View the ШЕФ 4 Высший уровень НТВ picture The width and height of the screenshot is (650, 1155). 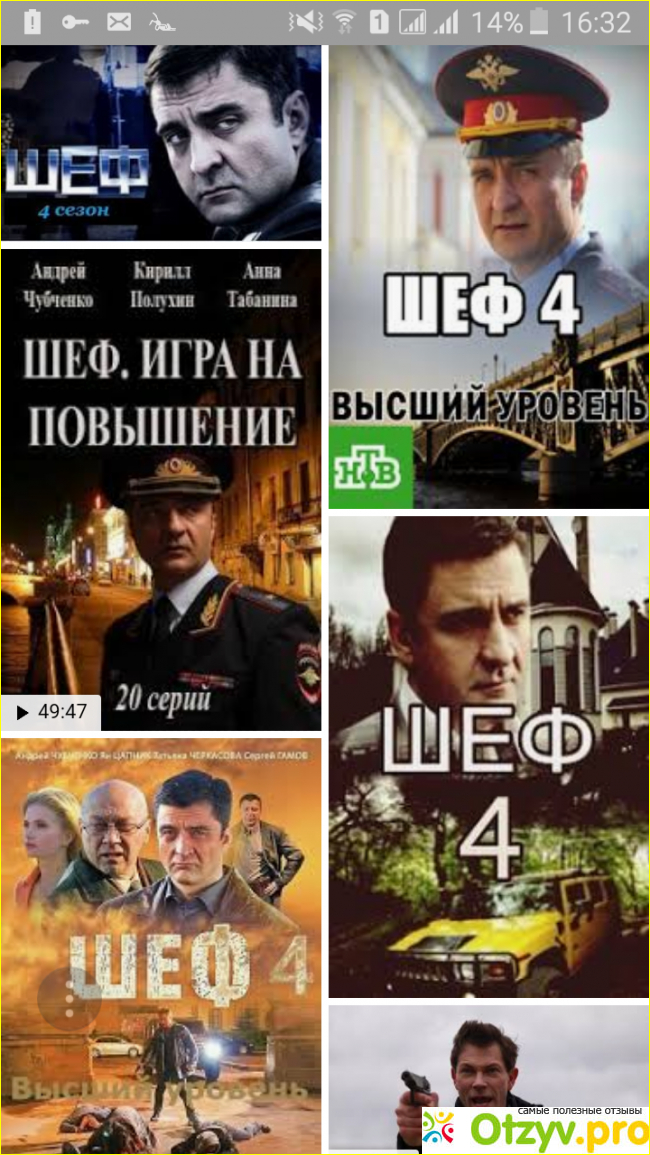pos(489,277)
